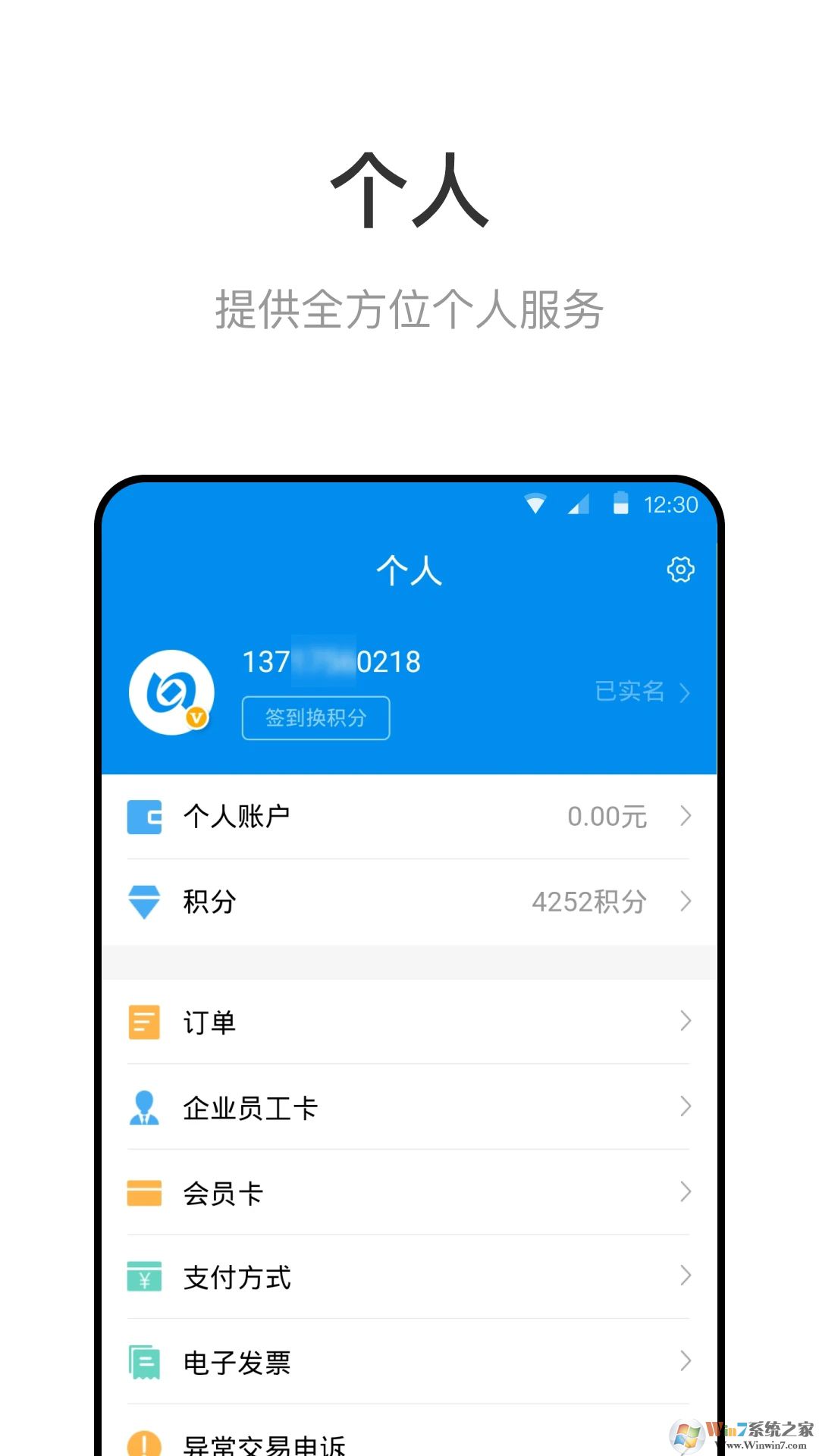Click the Wi-Fi icon in status bar

(535, 504)
